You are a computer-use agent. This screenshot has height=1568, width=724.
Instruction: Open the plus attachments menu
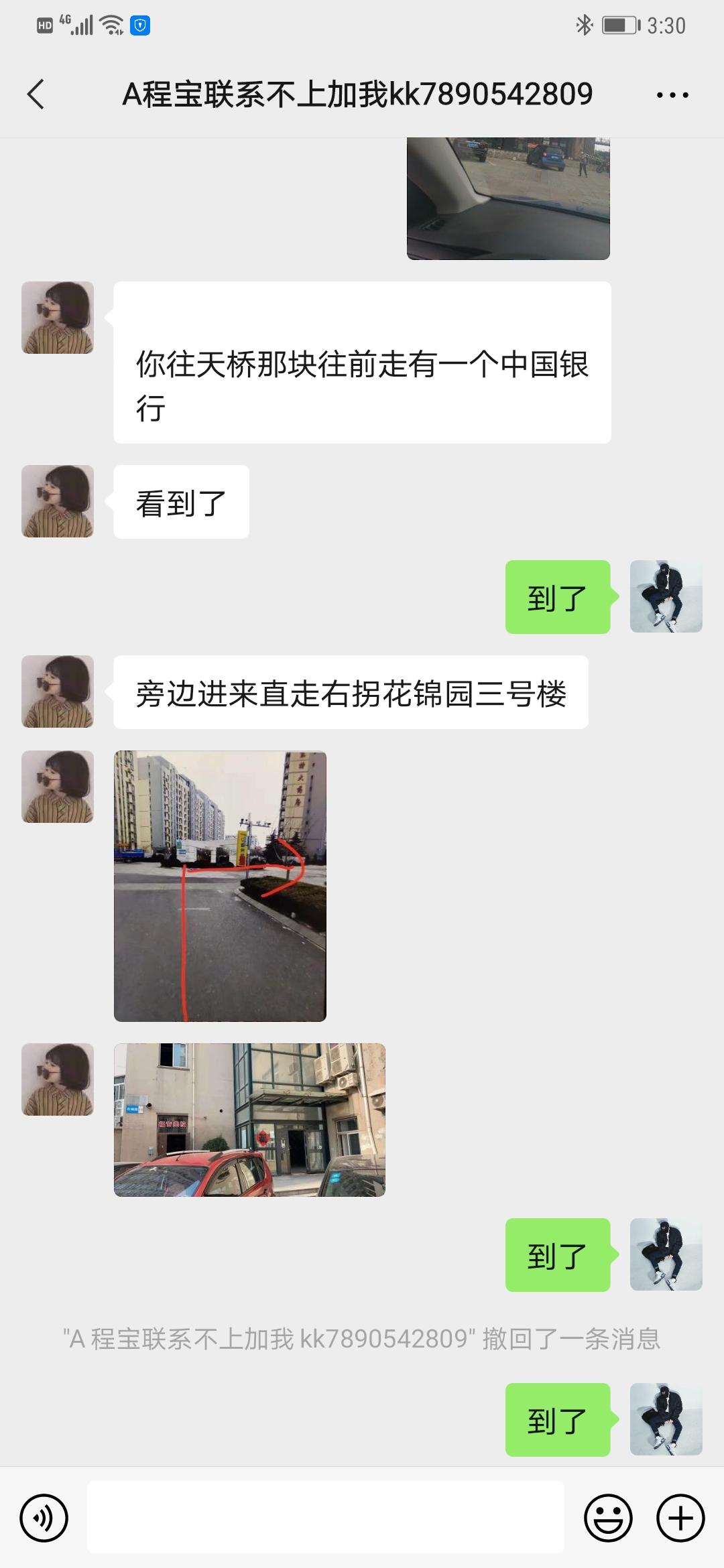click(x=680, y=1518)
